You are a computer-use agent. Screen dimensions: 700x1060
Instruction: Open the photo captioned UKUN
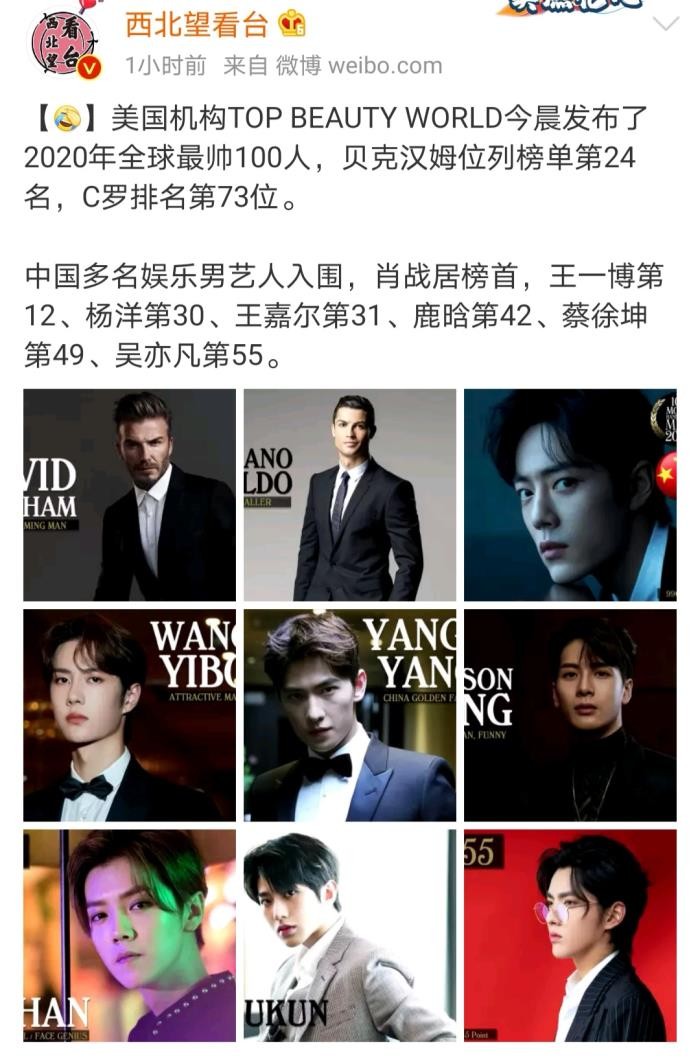tap(350, 935)
